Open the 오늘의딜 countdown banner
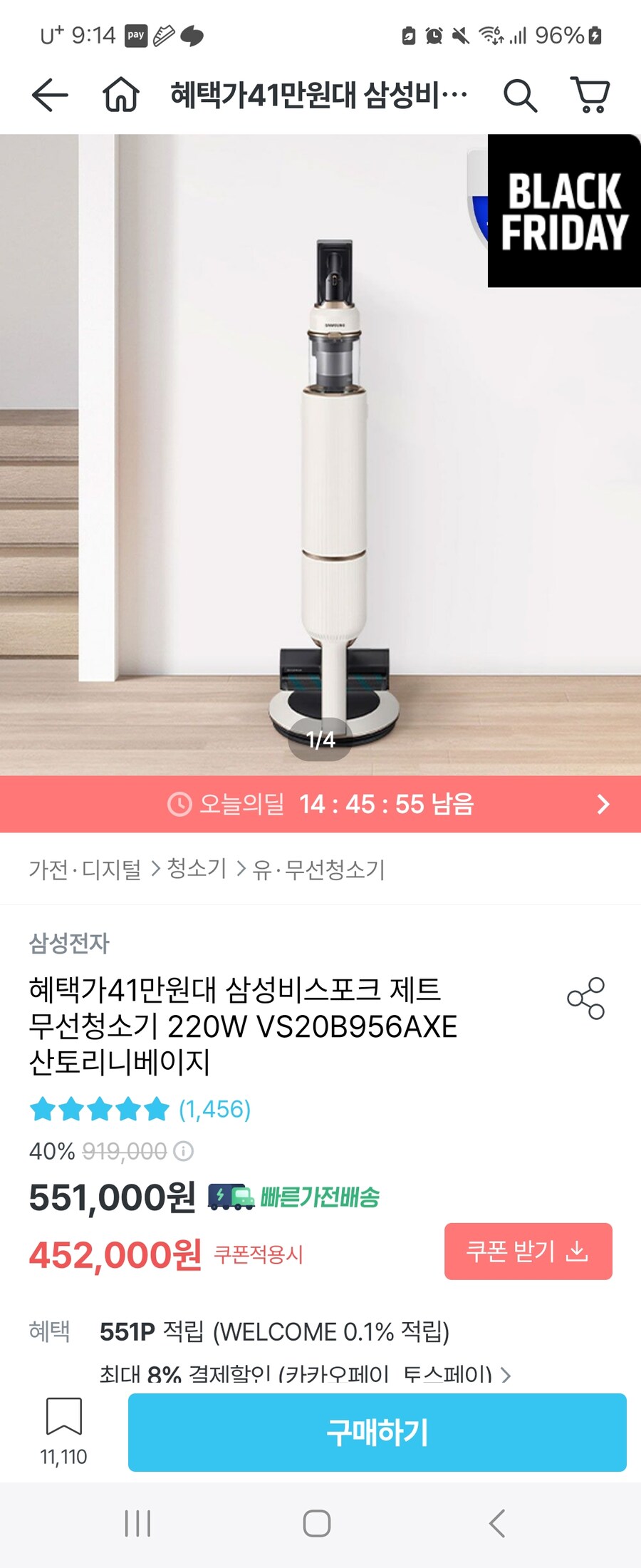The height and width of the screenshot is (1568, 641). tap(320, 804)
